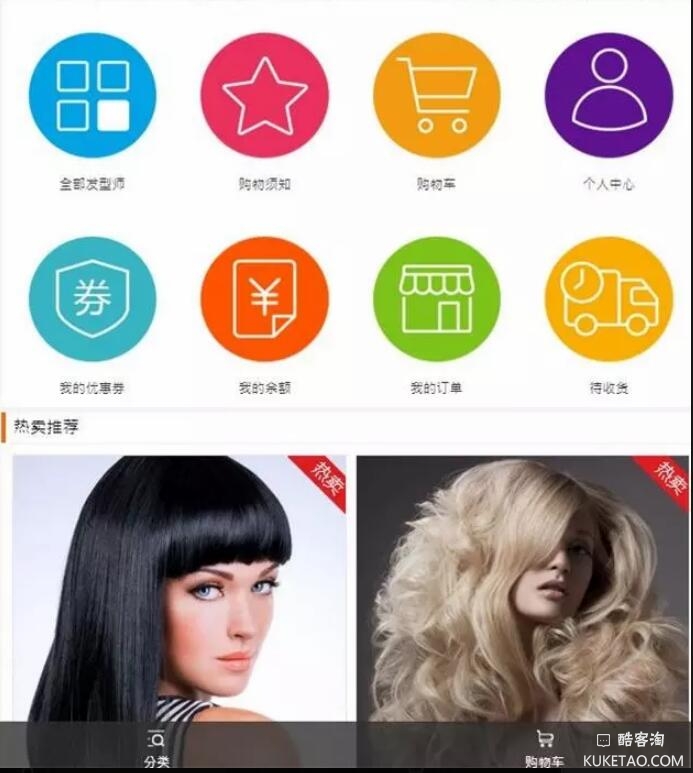Viewport: 693px width, 773px height.
Task: Open 全部发型师 stylists list
Action: click(x=92, y=95)
